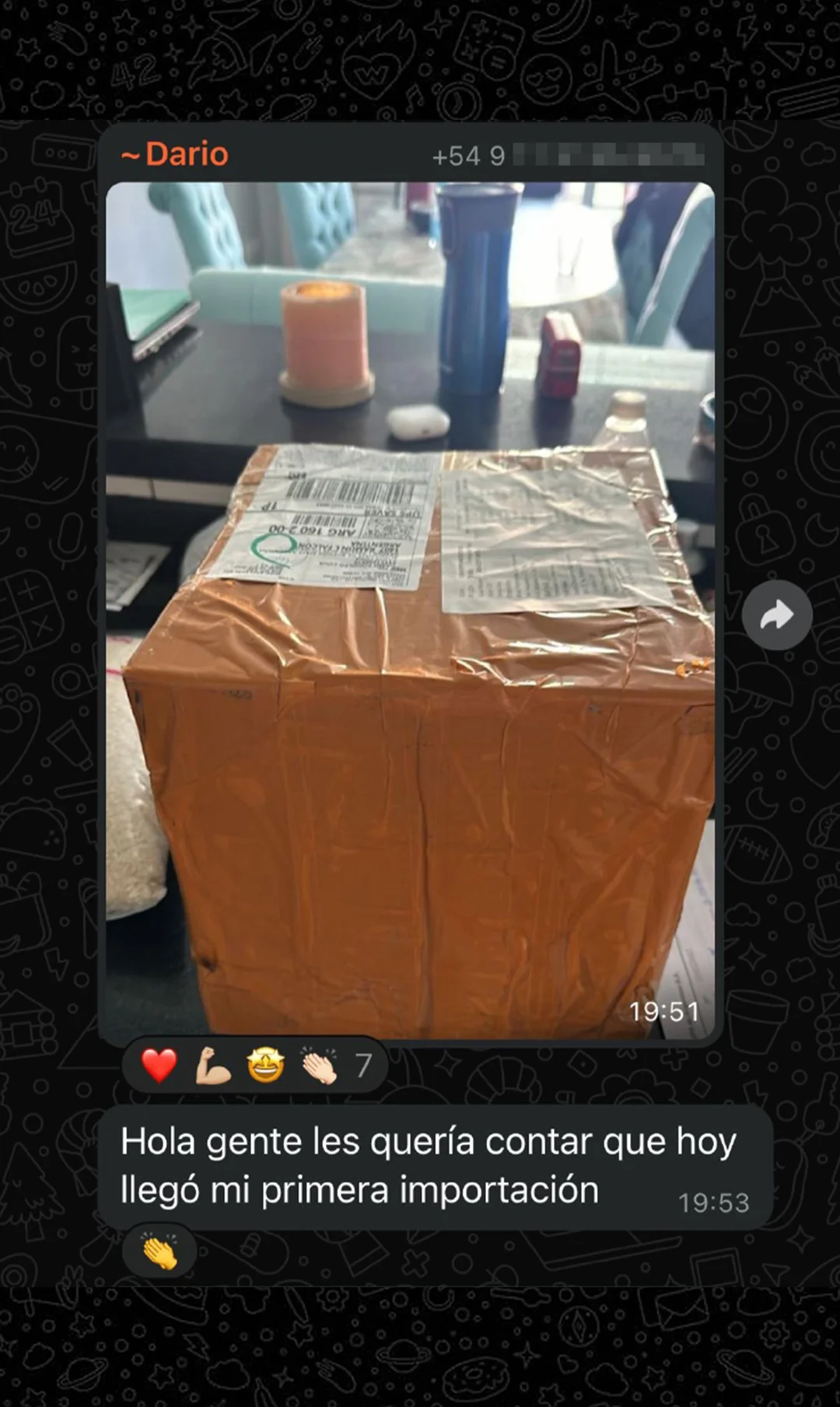This screenshot has width=840, height=1407.
Task: Forward Dario's photo message
Action: point(776,615)
